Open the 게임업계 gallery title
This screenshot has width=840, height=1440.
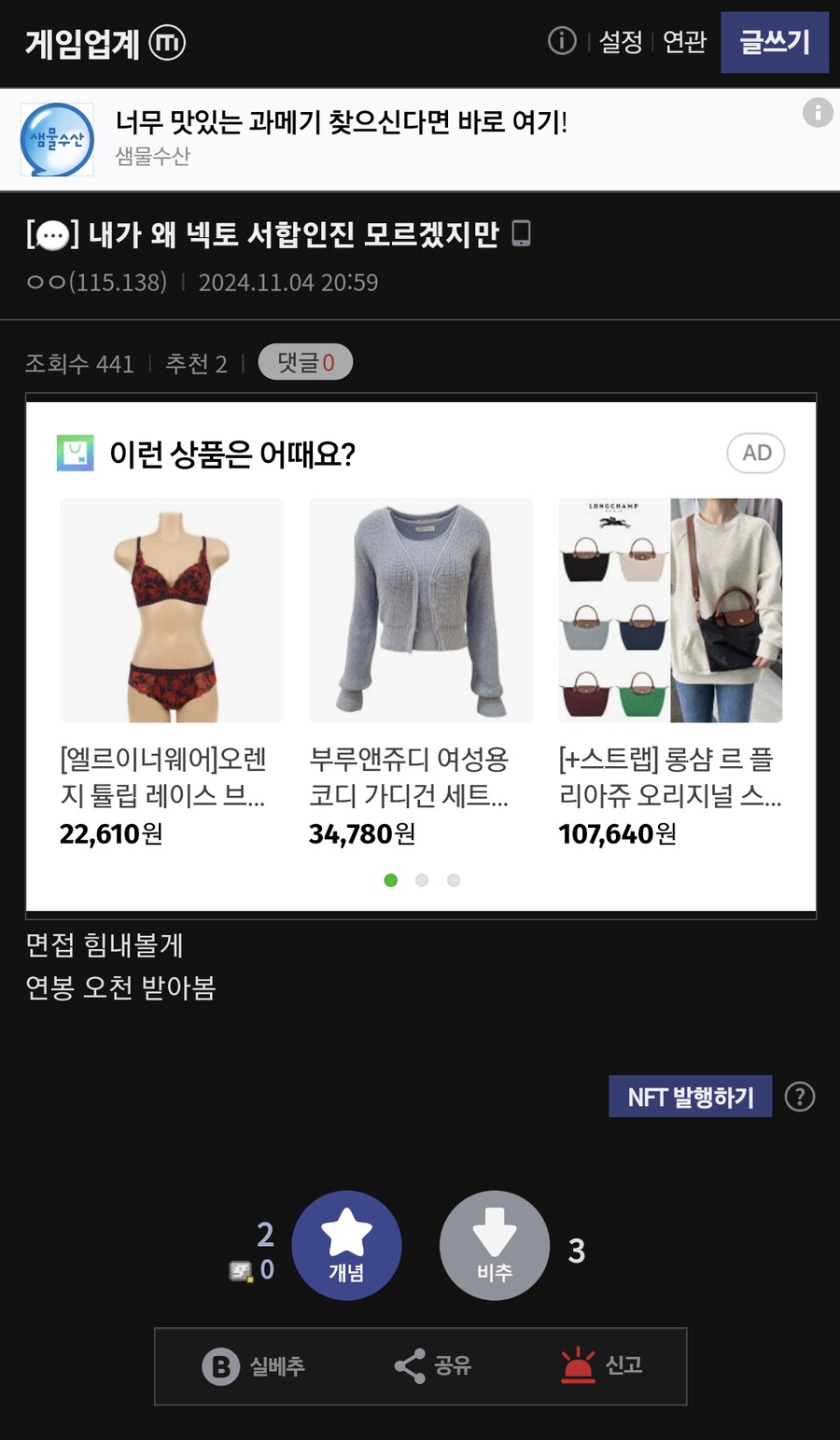click(x=82, y=43)
